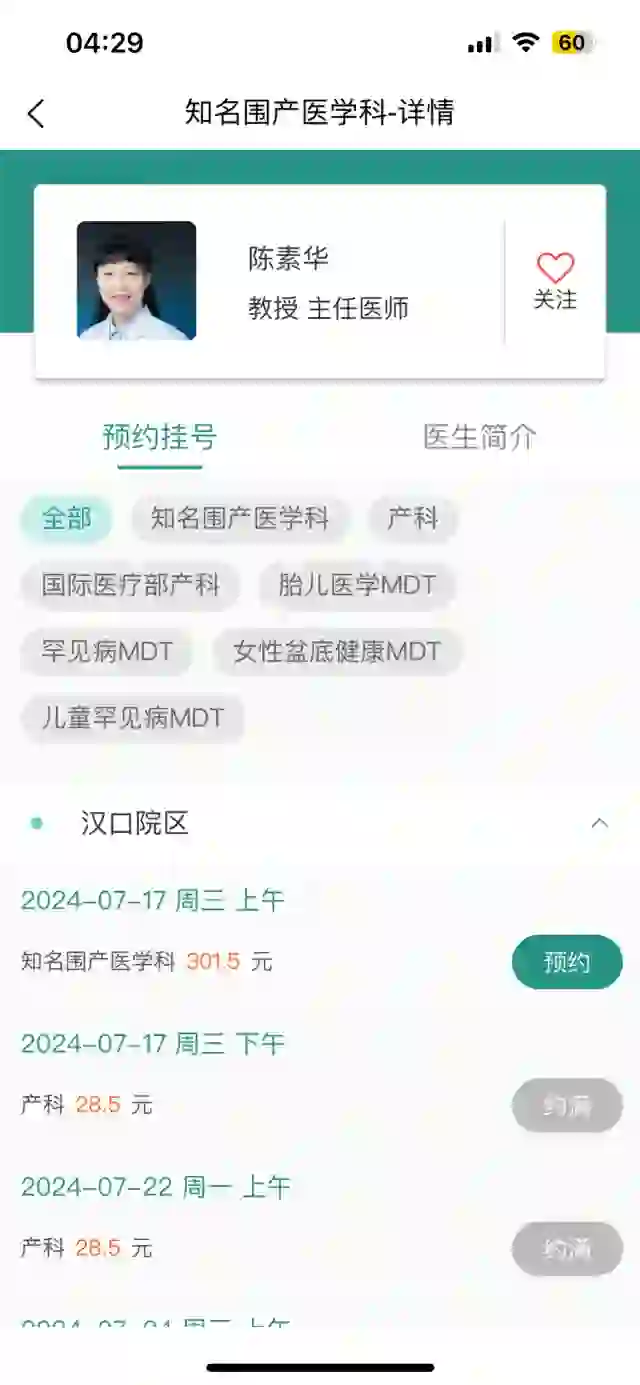Viewport: 640px width, 1385px height.
Task: Filter by the 产科 chip
Action: [x=413, y=519]
